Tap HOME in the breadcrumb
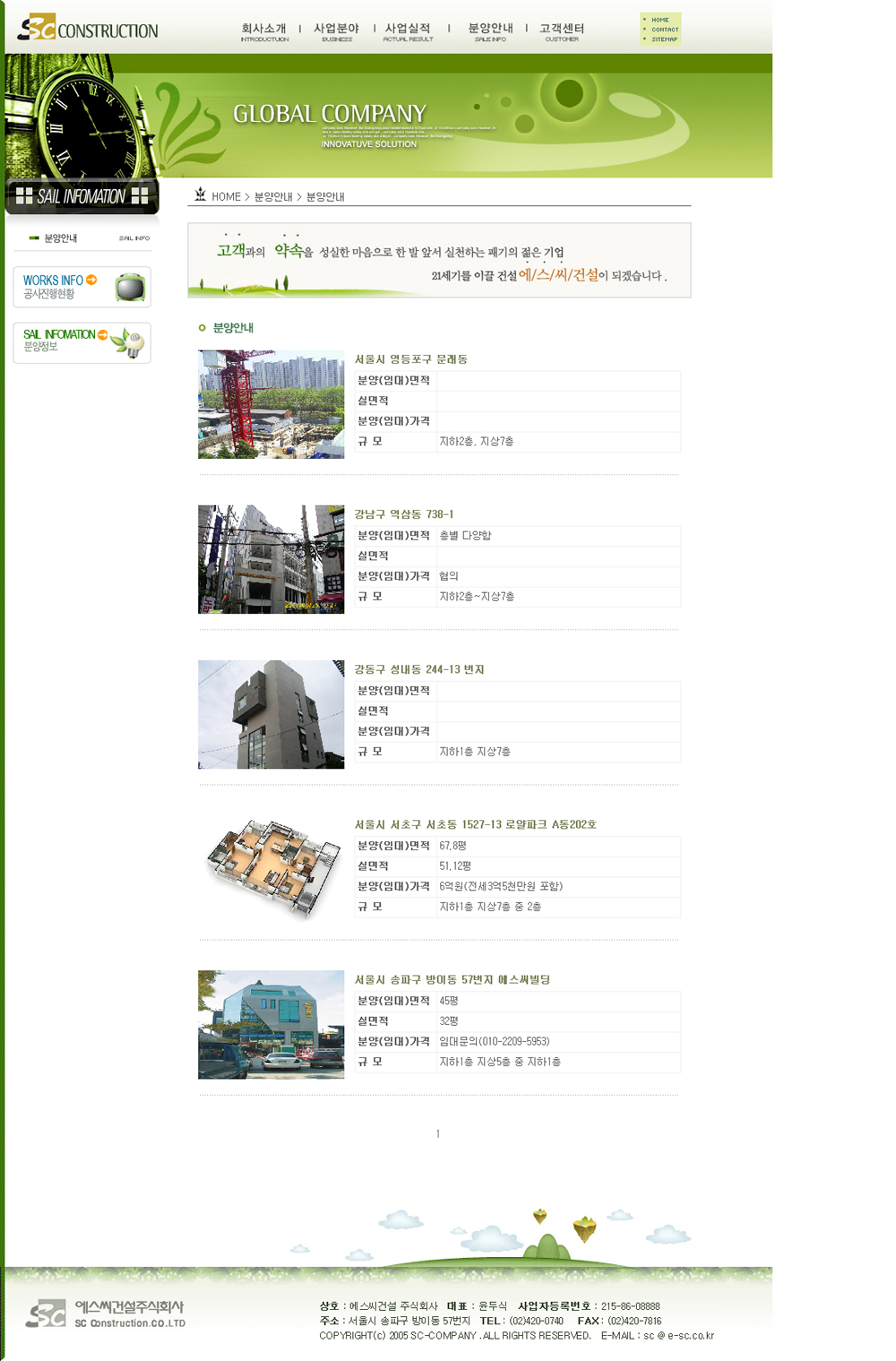This screenshot has width=896, height=1361. (x=226, y=197)
